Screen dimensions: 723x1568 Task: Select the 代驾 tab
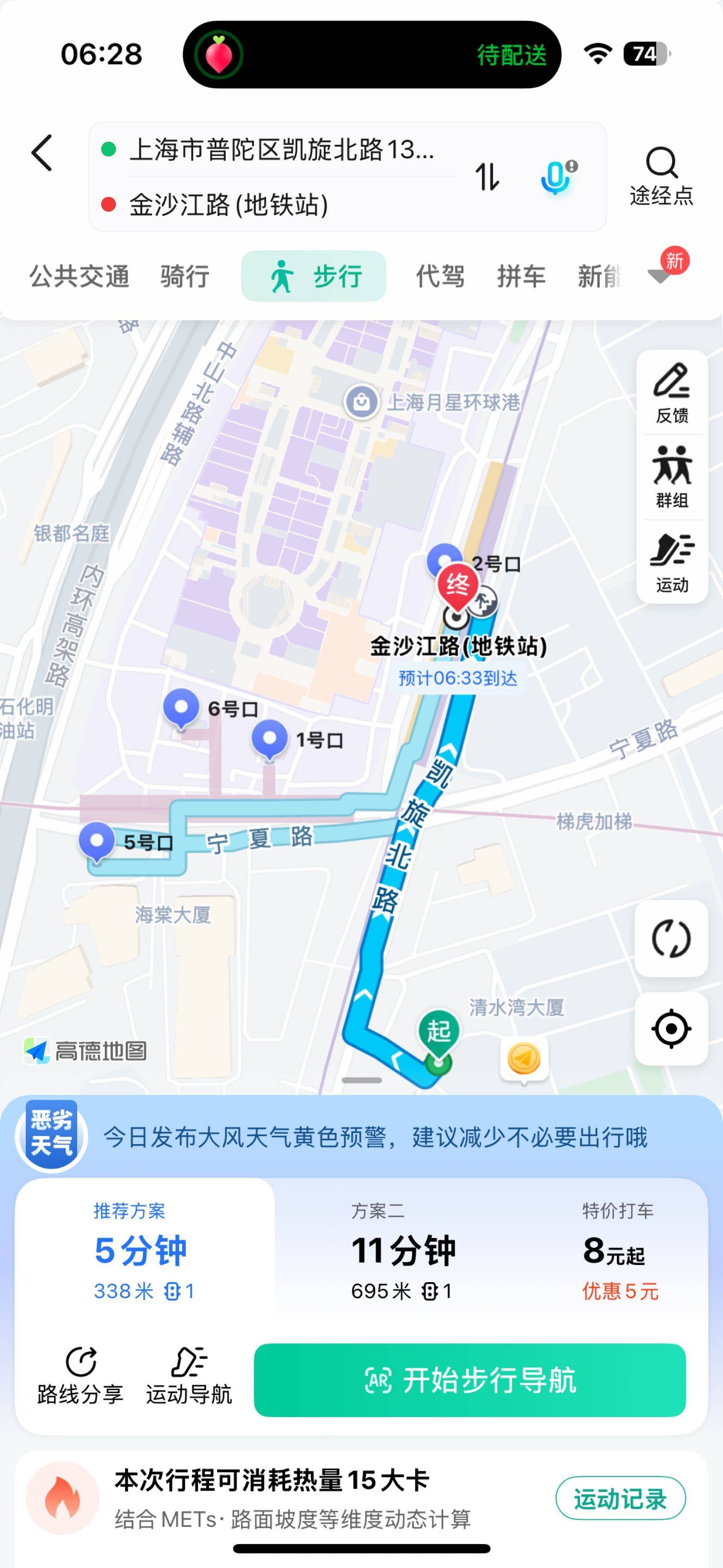click(441, 276)
